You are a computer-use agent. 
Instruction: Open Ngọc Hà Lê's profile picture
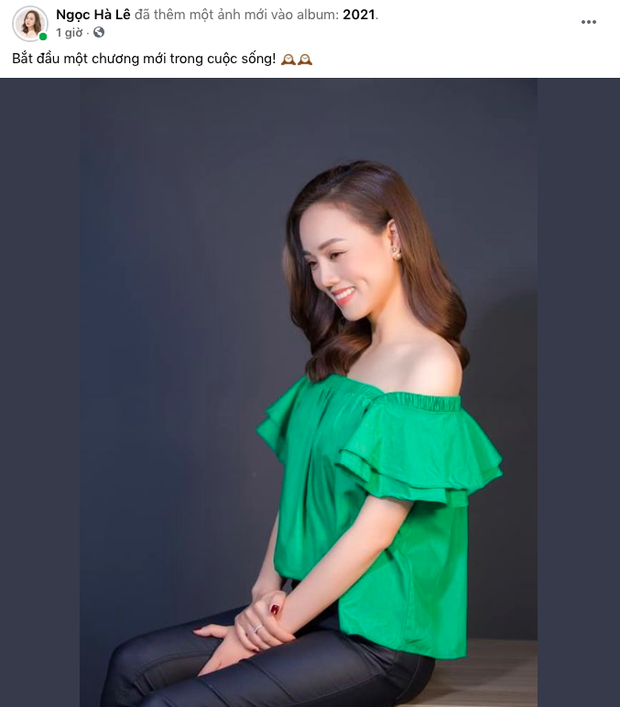pyautogui.click(x=30, y=23)
